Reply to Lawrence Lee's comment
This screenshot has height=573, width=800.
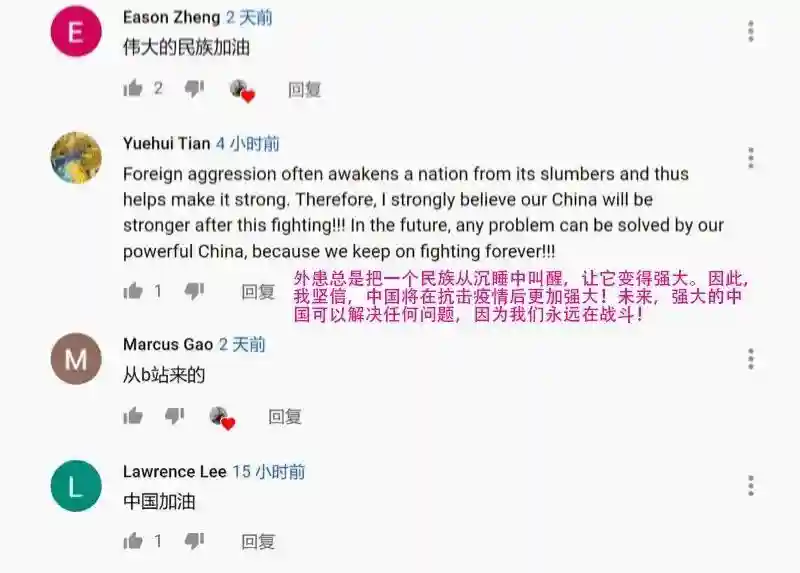[x=258, y=541]
